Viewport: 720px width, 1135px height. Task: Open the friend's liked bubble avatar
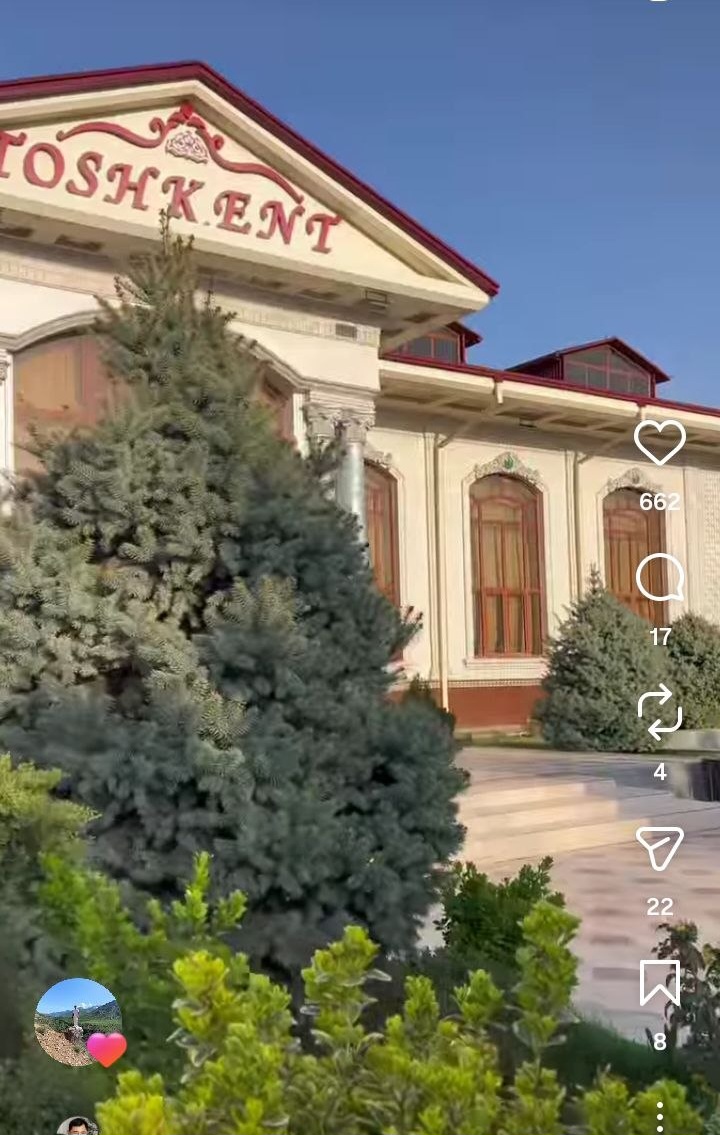(x=78, y=1022)
